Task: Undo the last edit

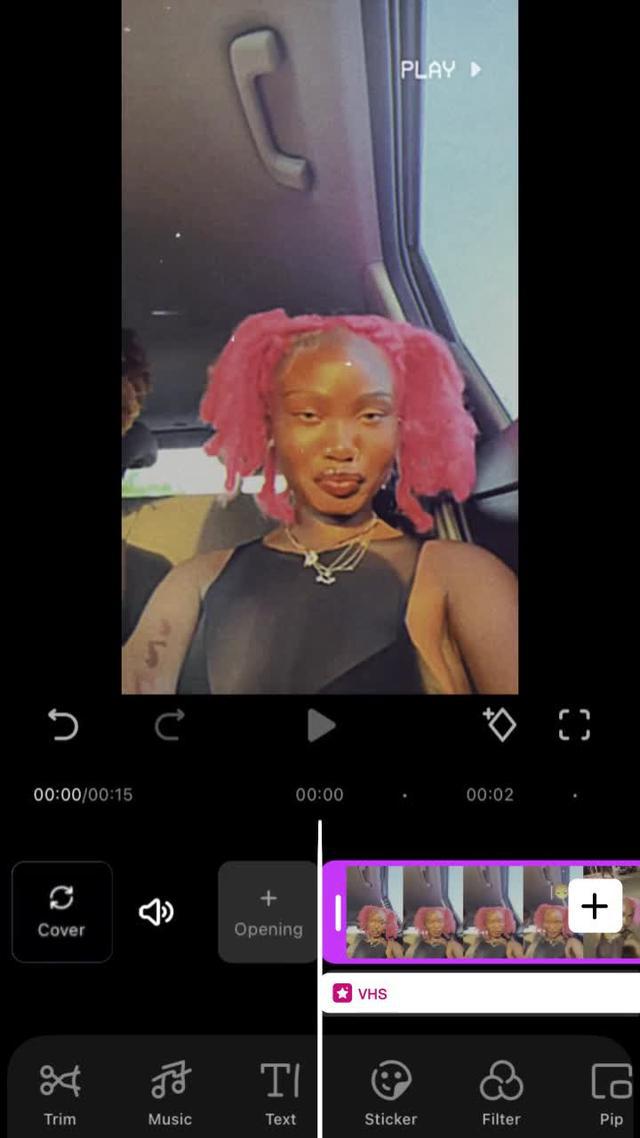Action: click(x=63, y=725)
